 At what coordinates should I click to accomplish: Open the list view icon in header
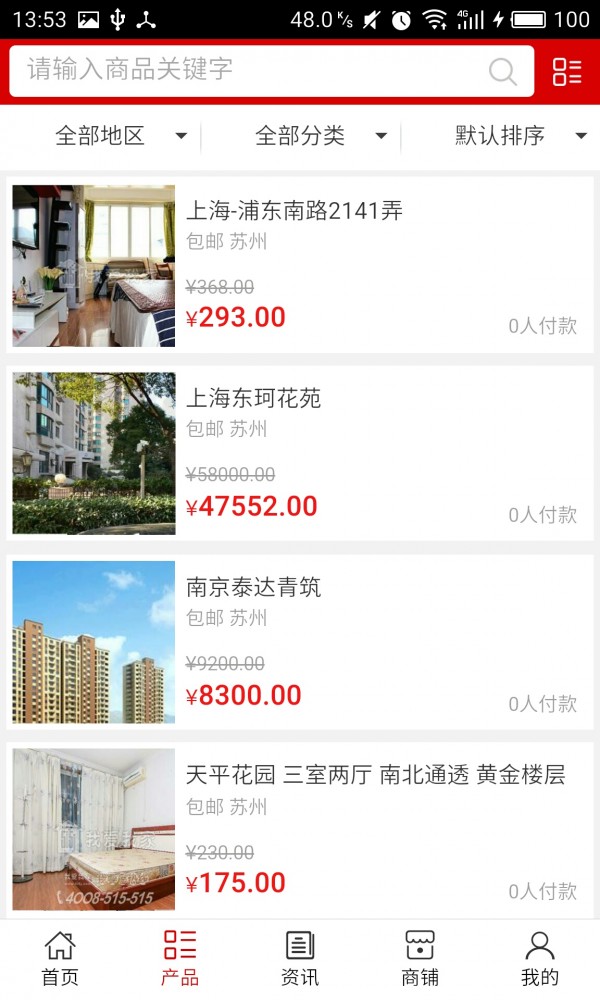coord(567,71)
